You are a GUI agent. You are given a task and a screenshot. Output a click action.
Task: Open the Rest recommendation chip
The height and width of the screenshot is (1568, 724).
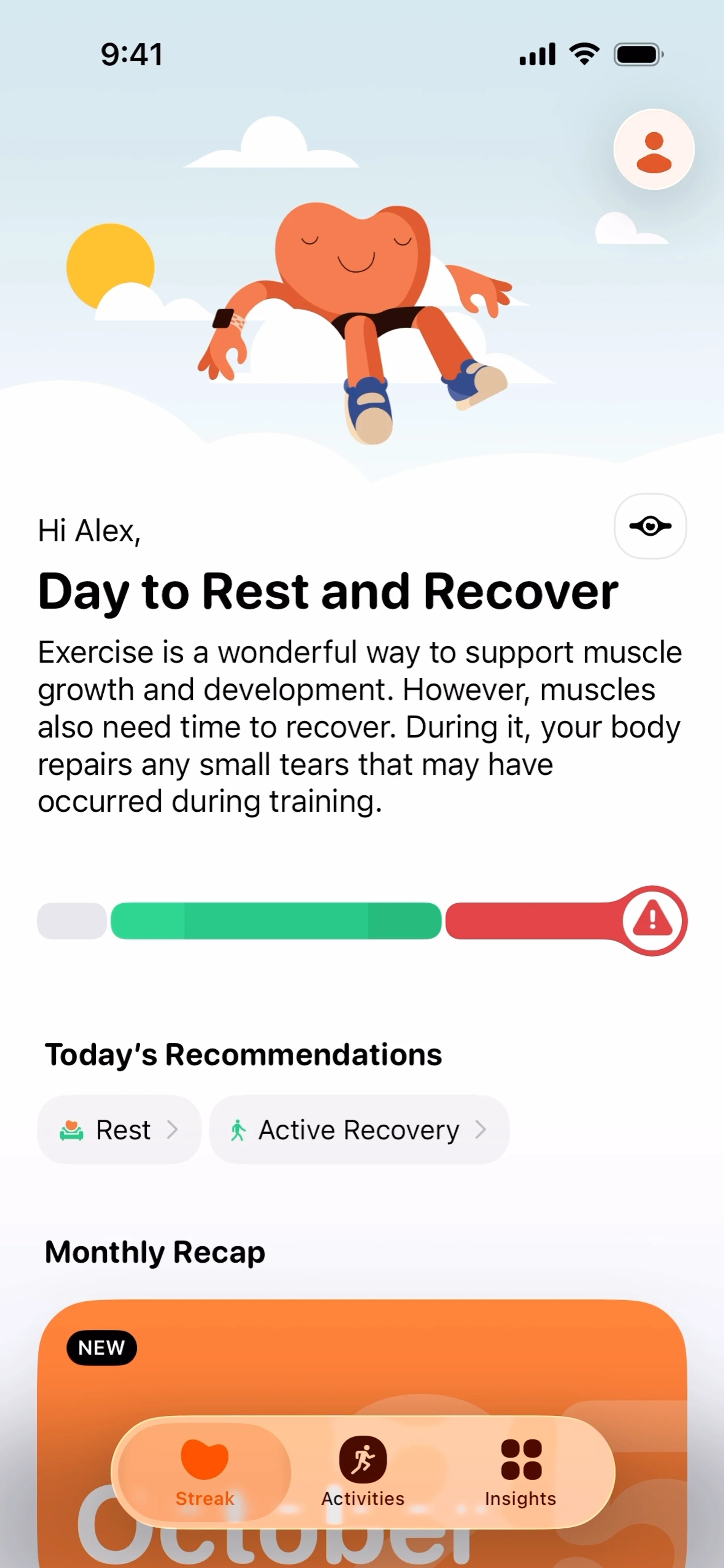pyautogui.click(x=120, y=1130)
